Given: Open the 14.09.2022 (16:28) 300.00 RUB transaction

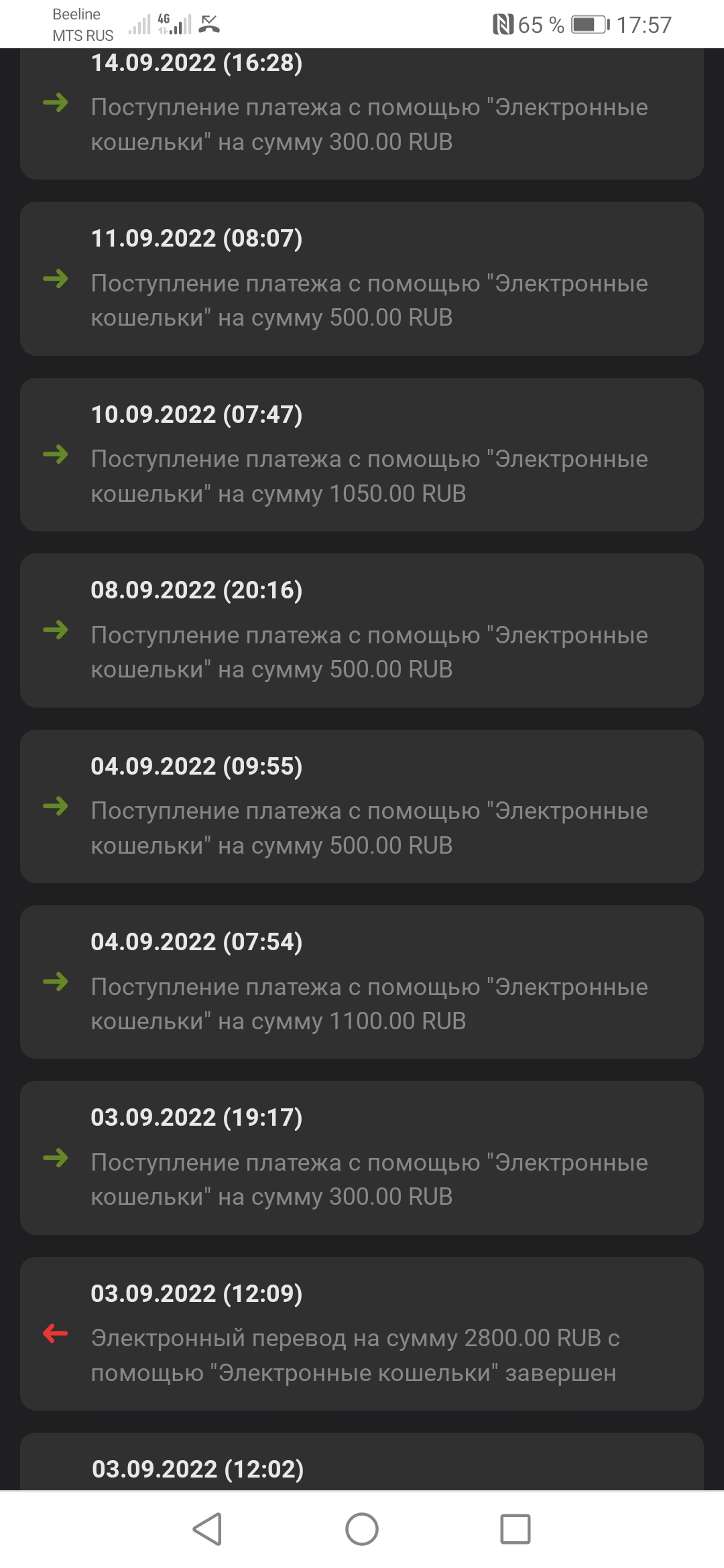Looking at the screenshot, I should click(x=362, y=114).
